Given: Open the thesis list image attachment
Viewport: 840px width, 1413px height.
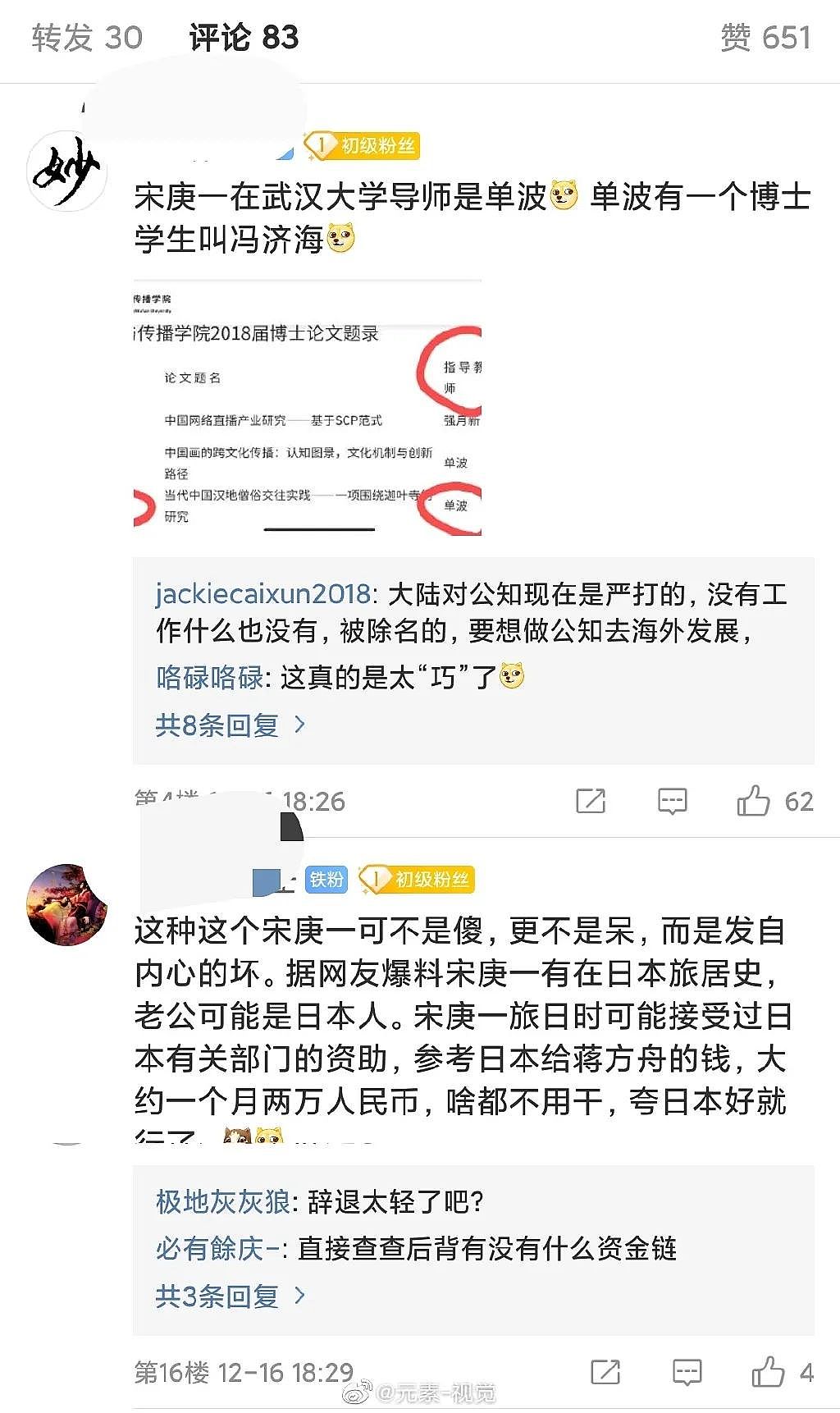Looking at the screenshot, I should pyautogui.click(x=308, y=408).
